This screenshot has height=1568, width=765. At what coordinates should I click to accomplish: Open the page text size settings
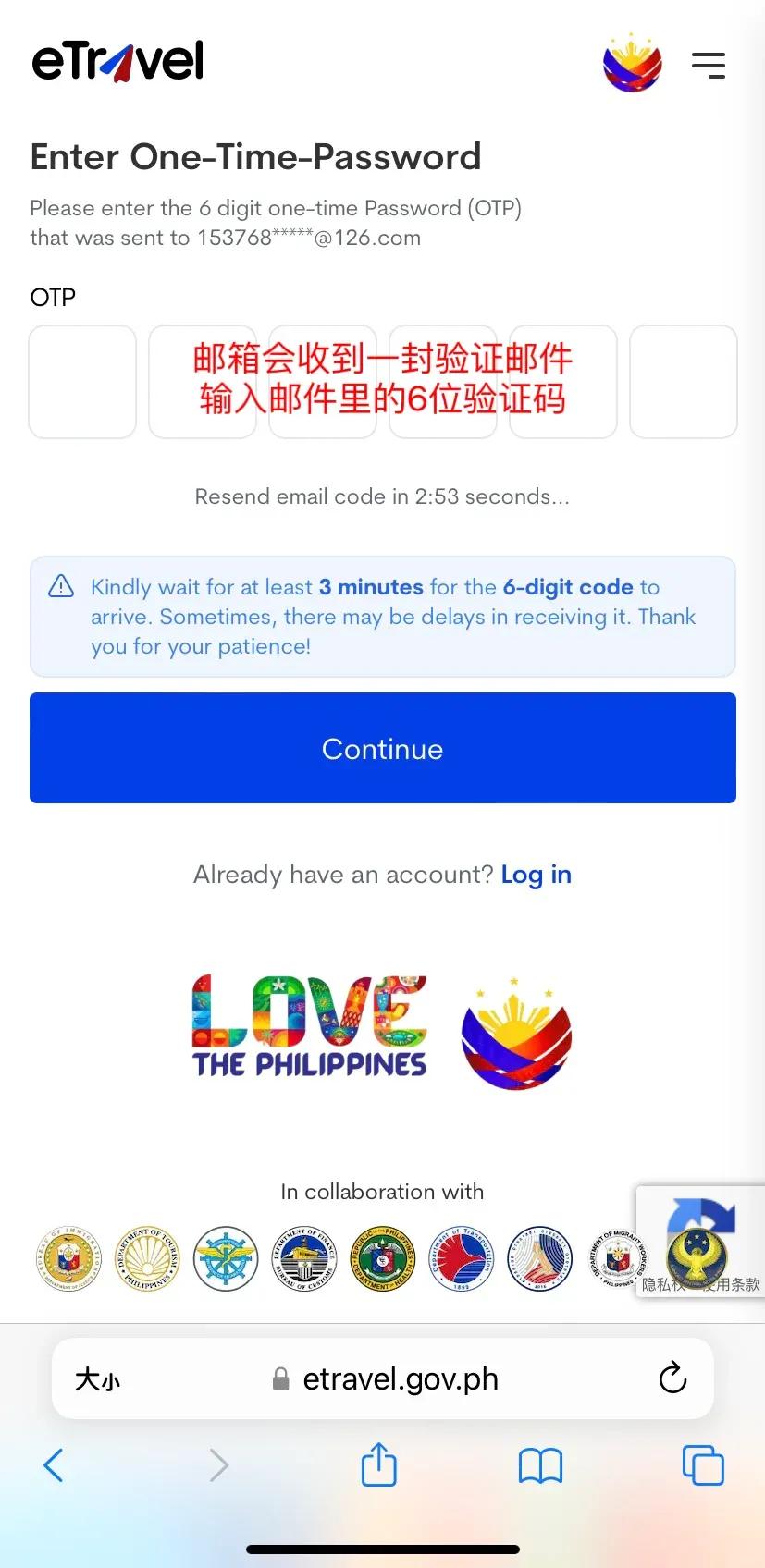pyautogui.click(x=97, y=1379)
